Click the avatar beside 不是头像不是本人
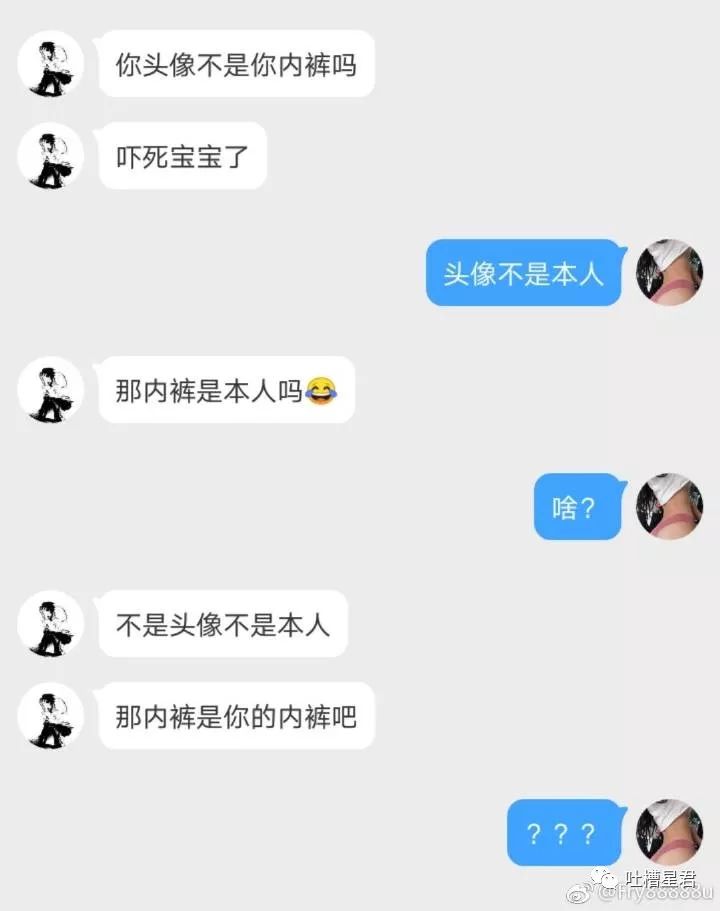Screen dimensions: 720x911 (50, 623)
